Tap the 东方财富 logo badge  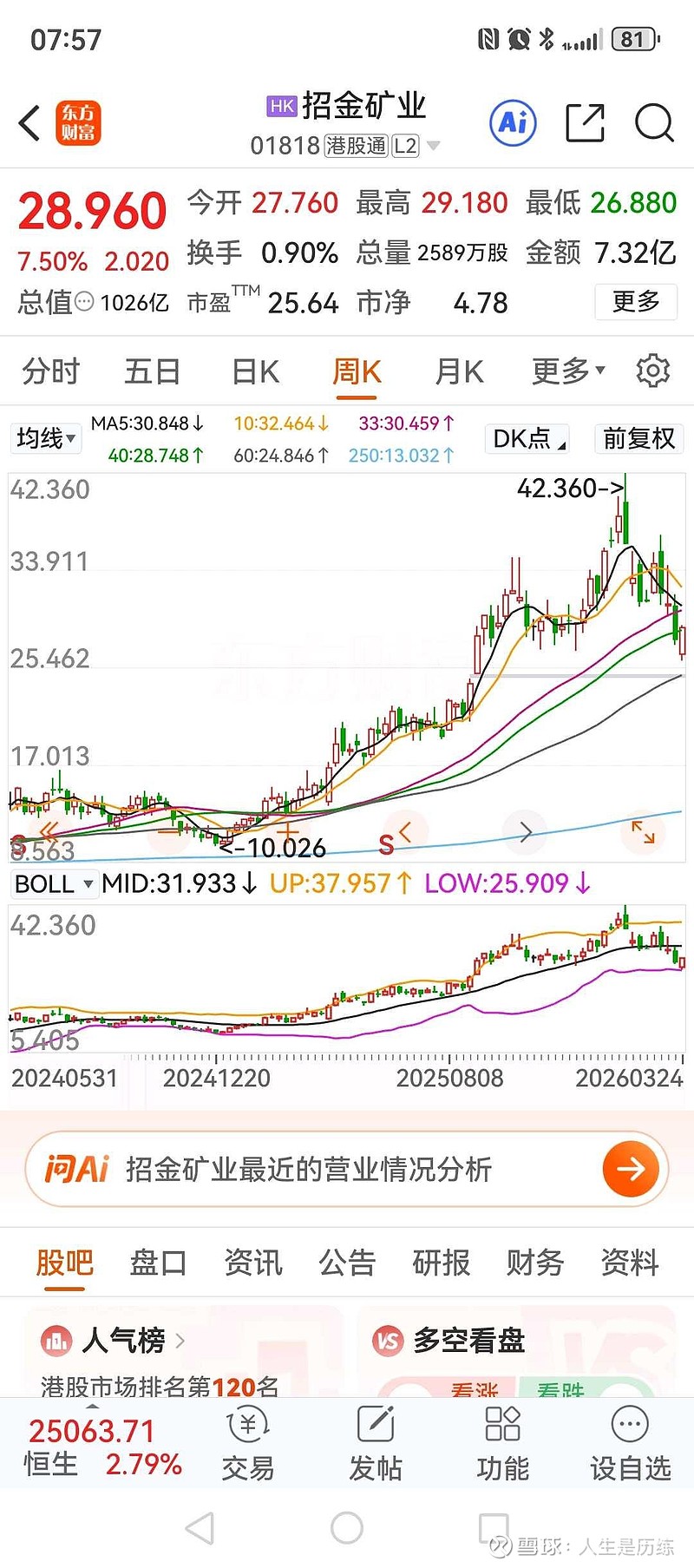click(x=78, y=123)
